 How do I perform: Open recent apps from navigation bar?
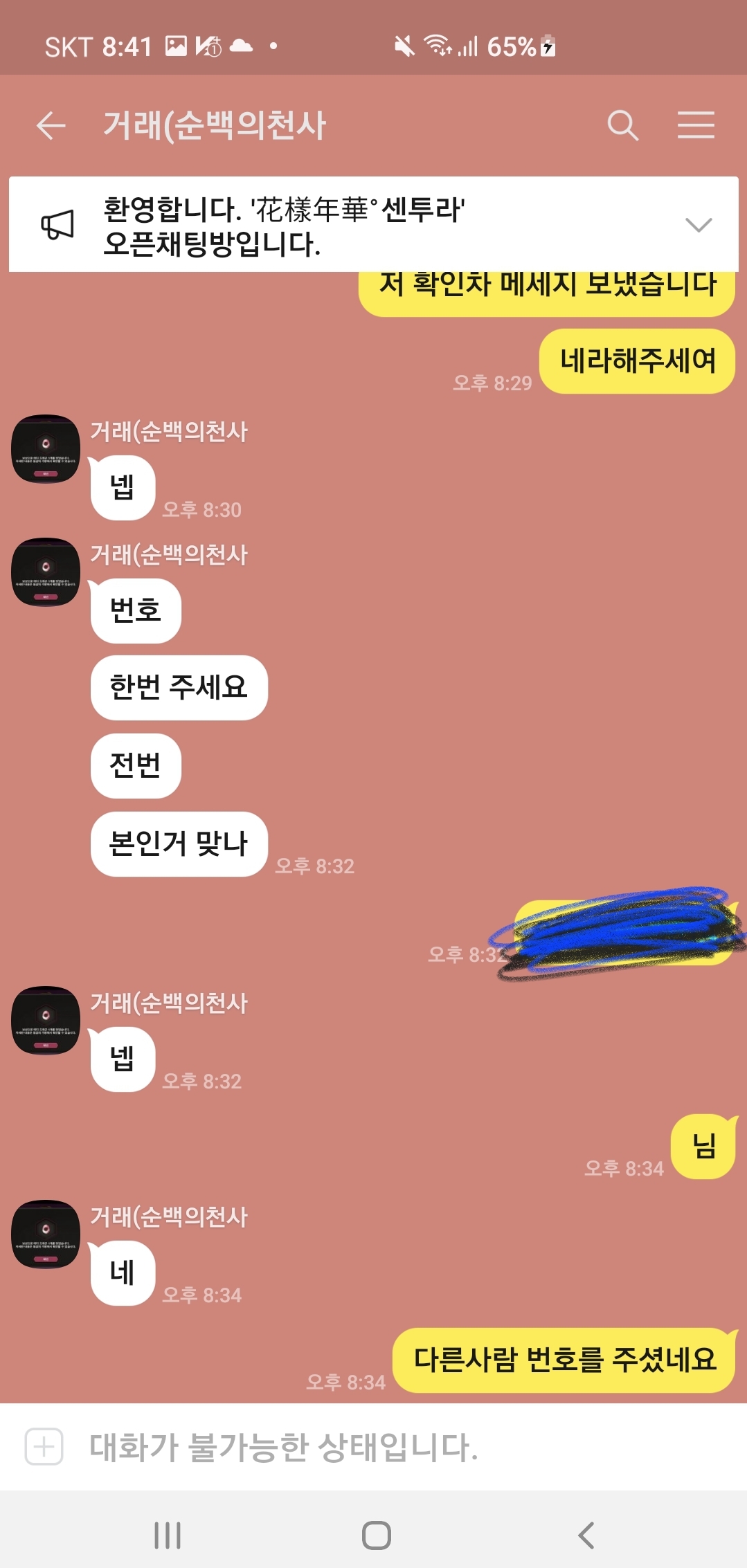[x=168, y=1535]
